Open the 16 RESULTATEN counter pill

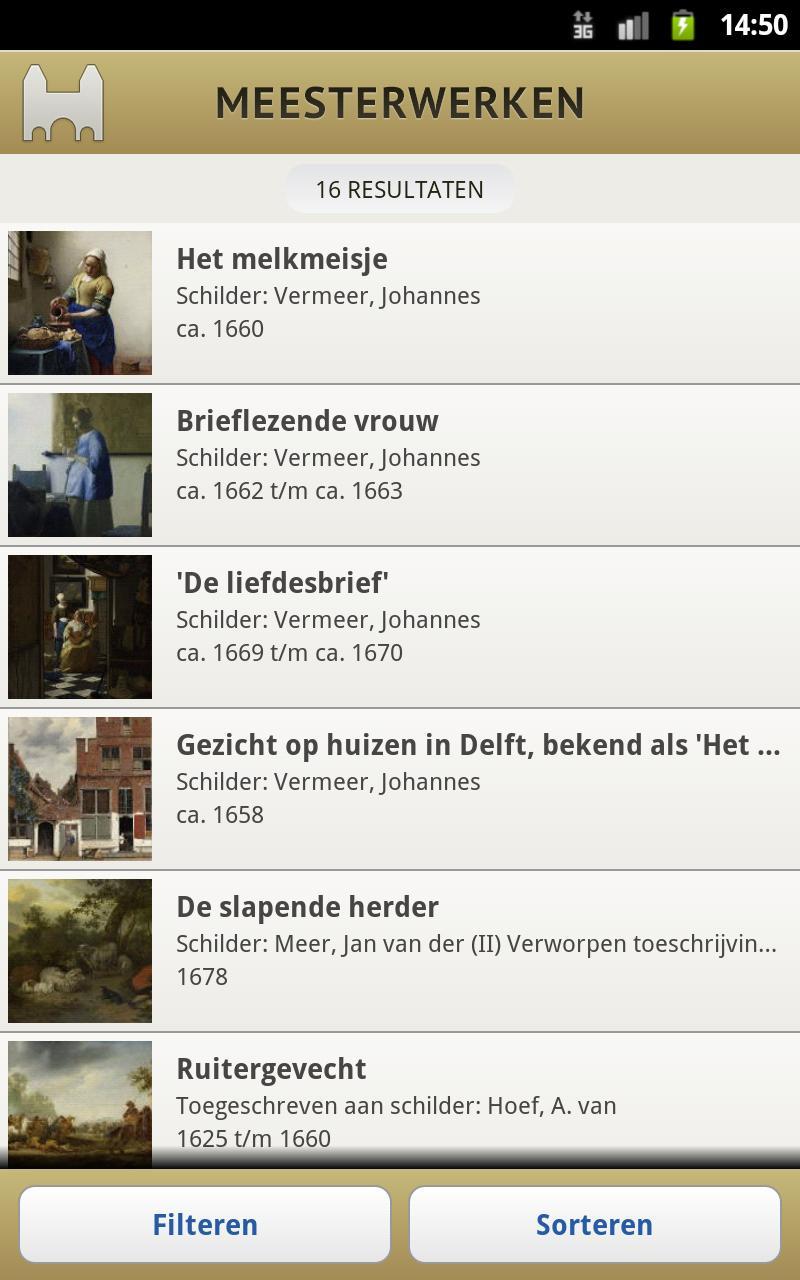point(399,188)
